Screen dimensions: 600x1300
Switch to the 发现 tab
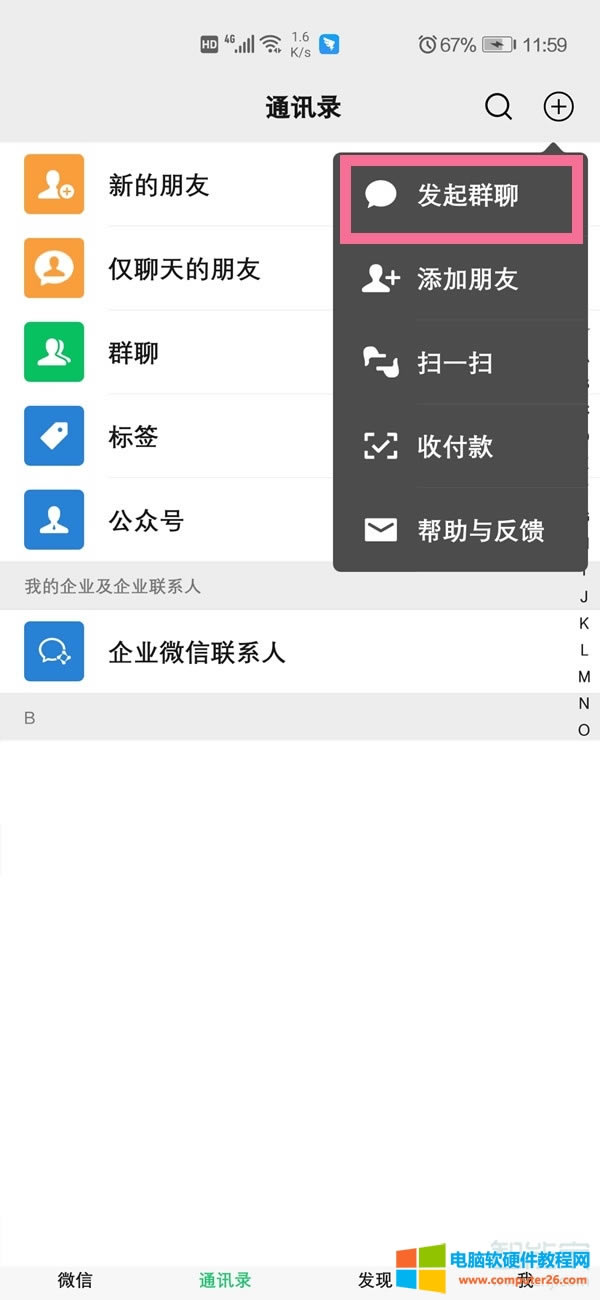coord(375,1280)
